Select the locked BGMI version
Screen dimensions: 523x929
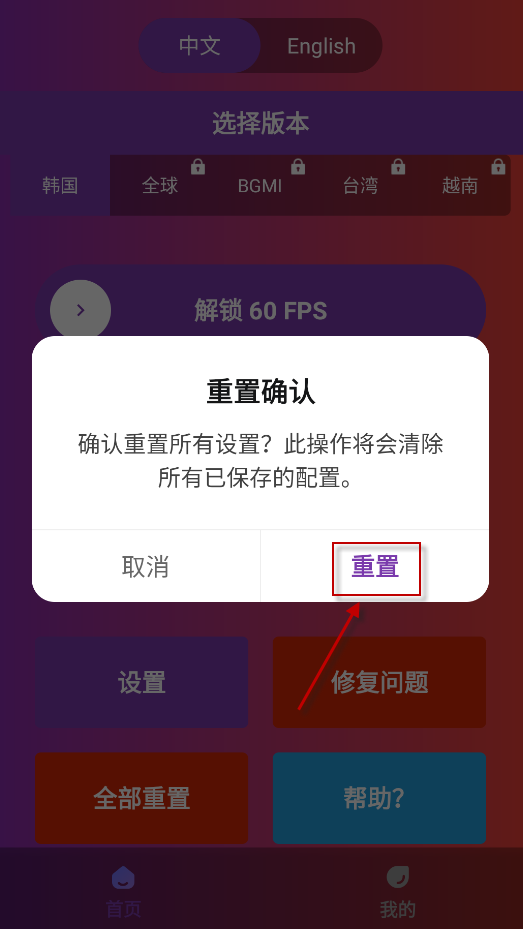pyautogui.click(x=260, y=185)
